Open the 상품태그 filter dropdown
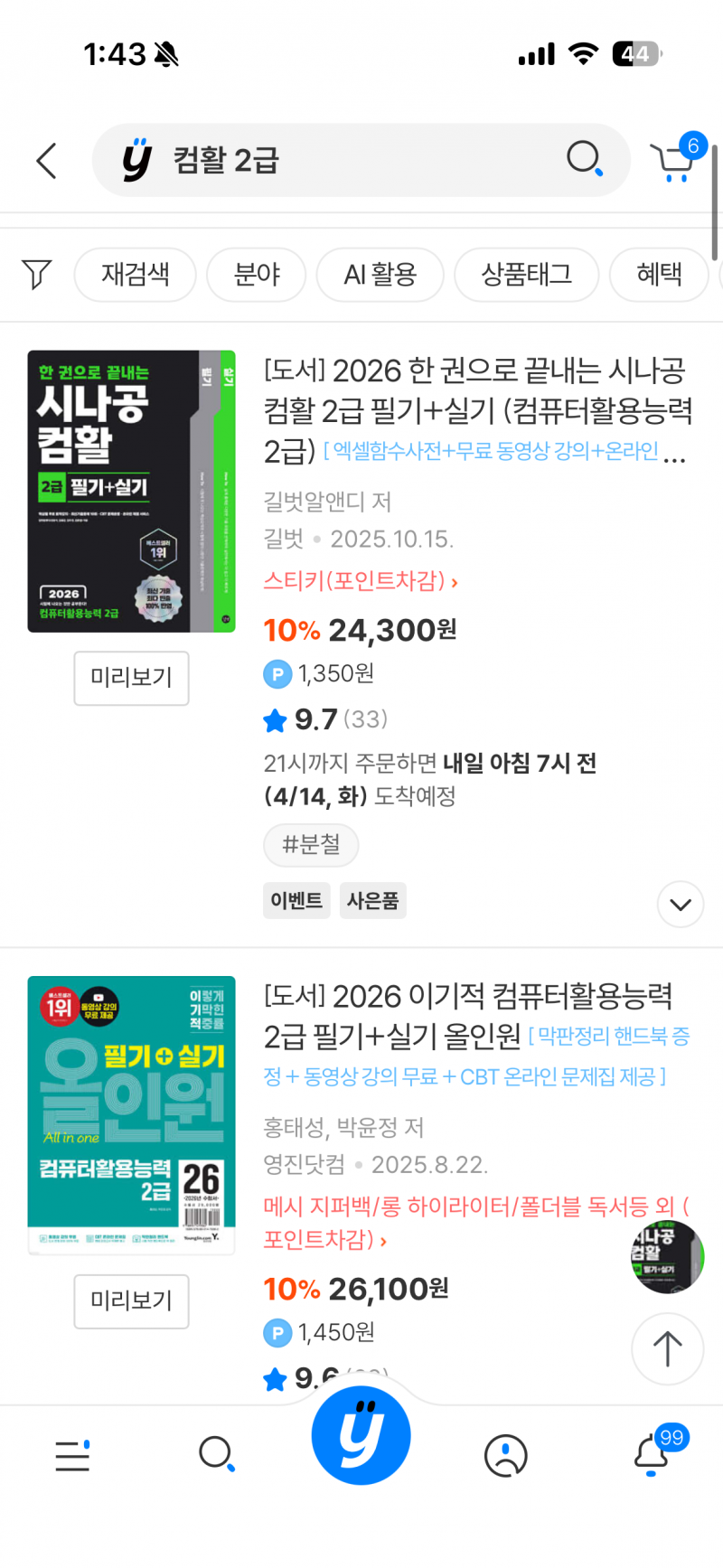The width and height of the screenshot is (723, 1568). click(x=527, y=275)
